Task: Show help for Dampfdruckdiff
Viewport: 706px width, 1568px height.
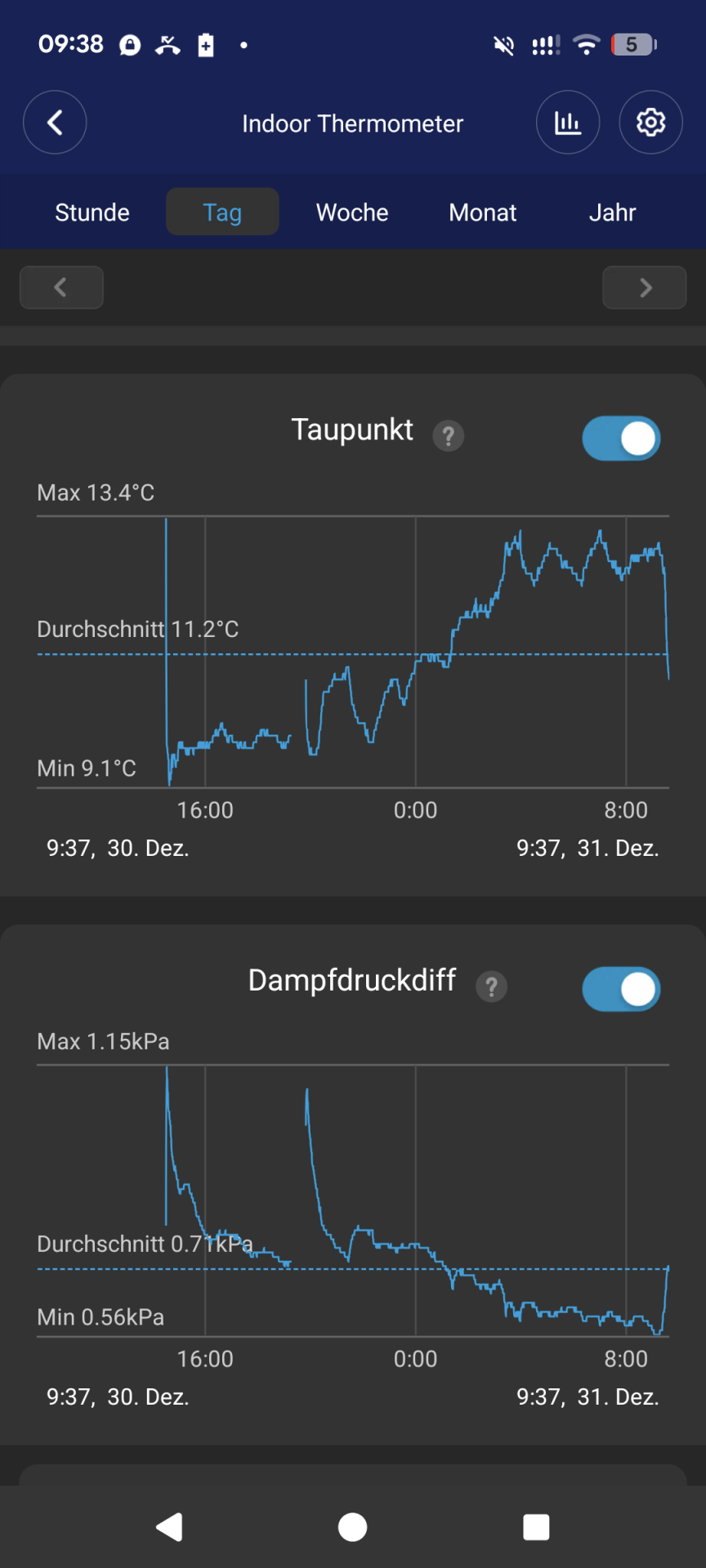Action: 491,987
